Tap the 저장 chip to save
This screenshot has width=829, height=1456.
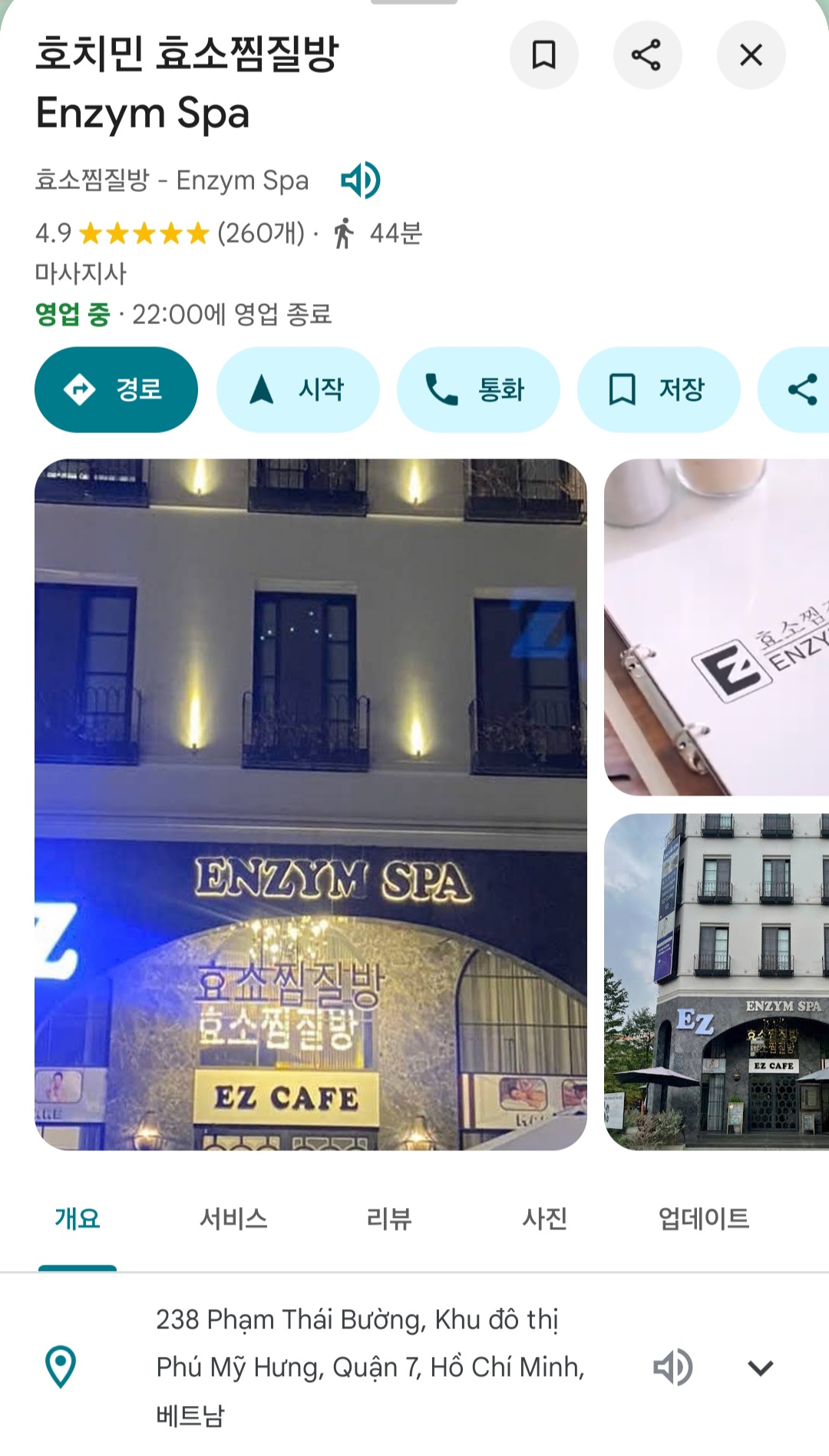point(658,389)
